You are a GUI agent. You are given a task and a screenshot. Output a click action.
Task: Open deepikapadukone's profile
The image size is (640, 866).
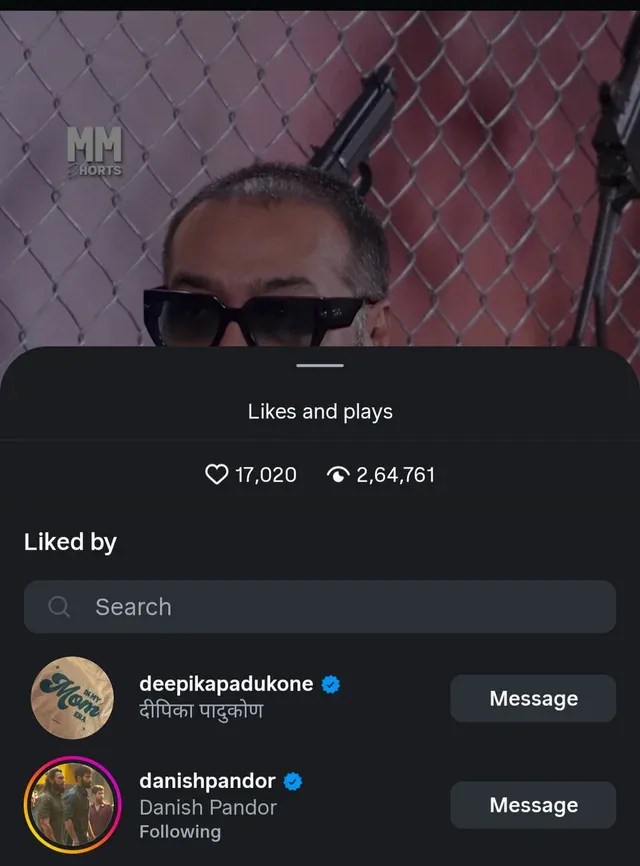(x=226, y=685)
